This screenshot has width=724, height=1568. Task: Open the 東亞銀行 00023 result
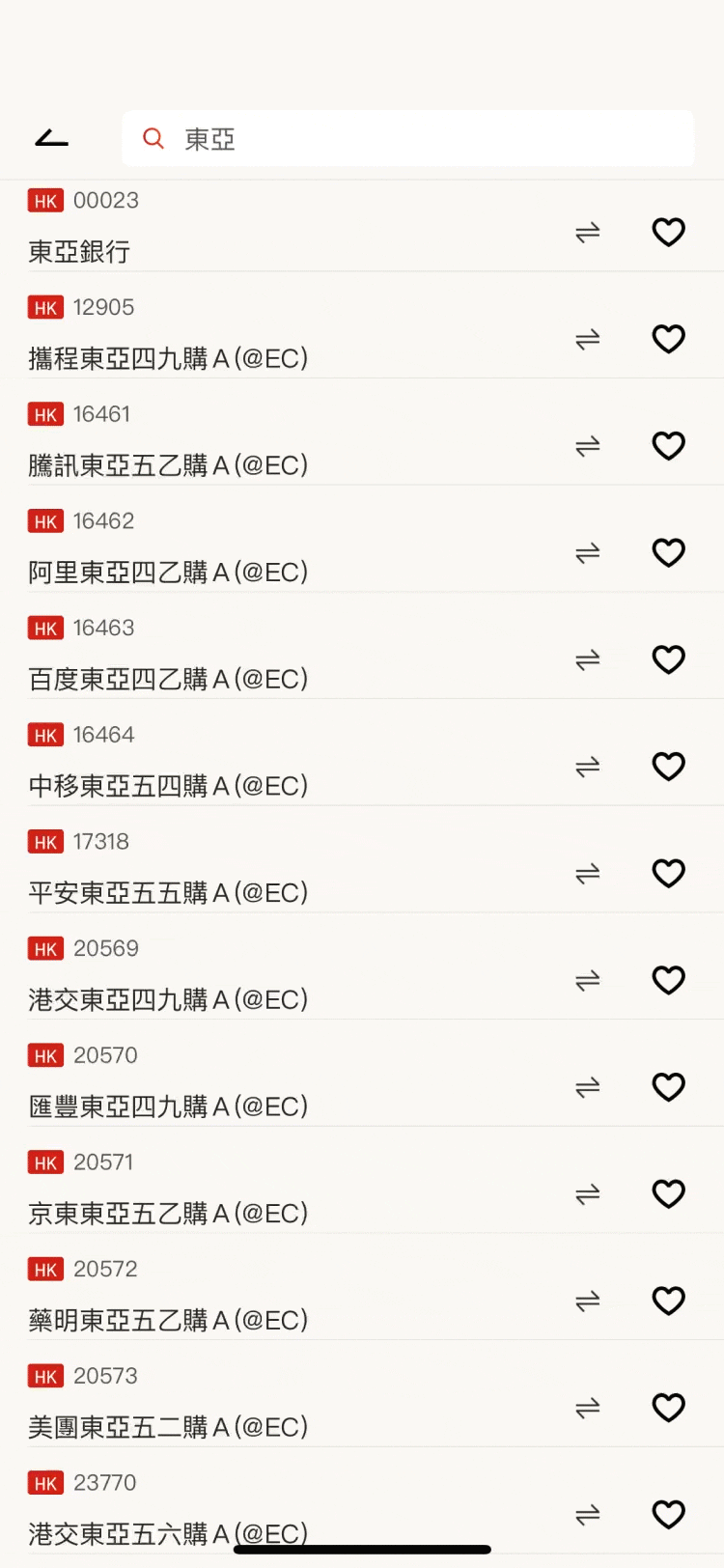[x=362, y=226]
